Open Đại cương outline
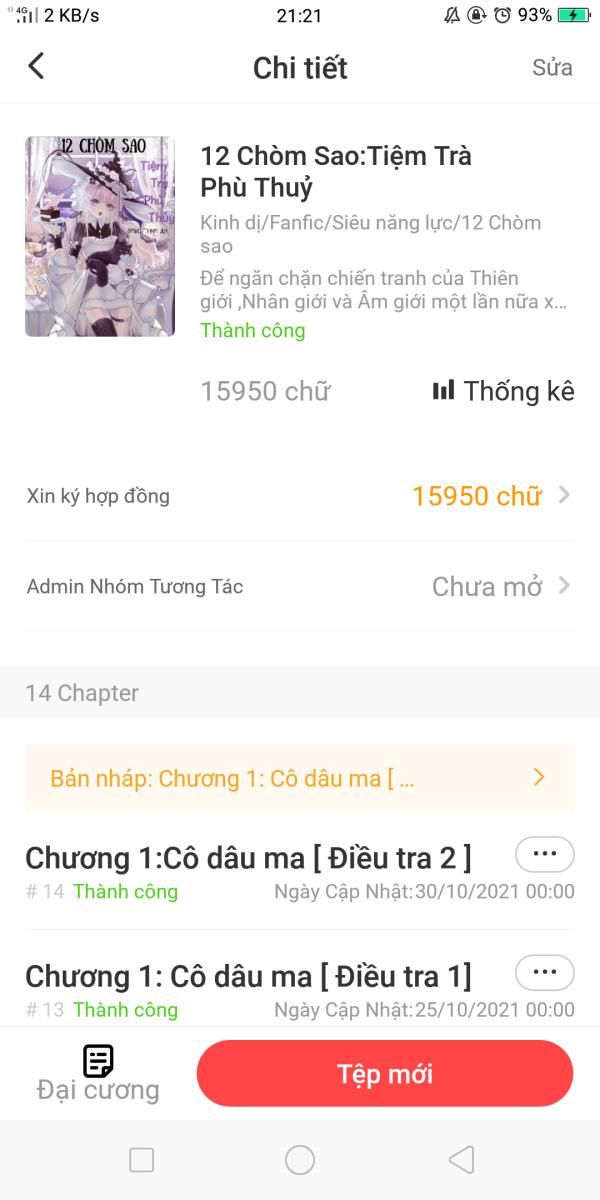 [x=98, y=1074]
